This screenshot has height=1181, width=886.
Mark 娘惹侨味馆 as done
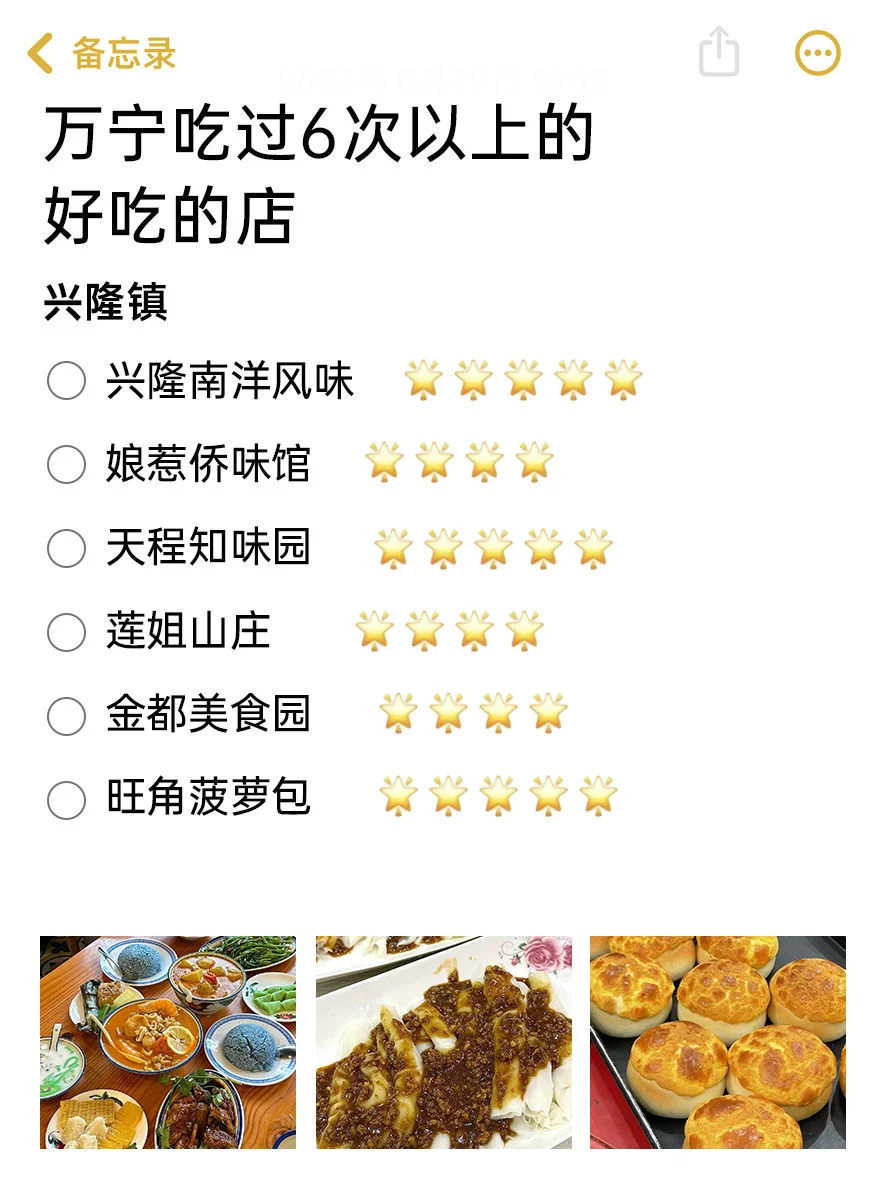coord(67,464)
